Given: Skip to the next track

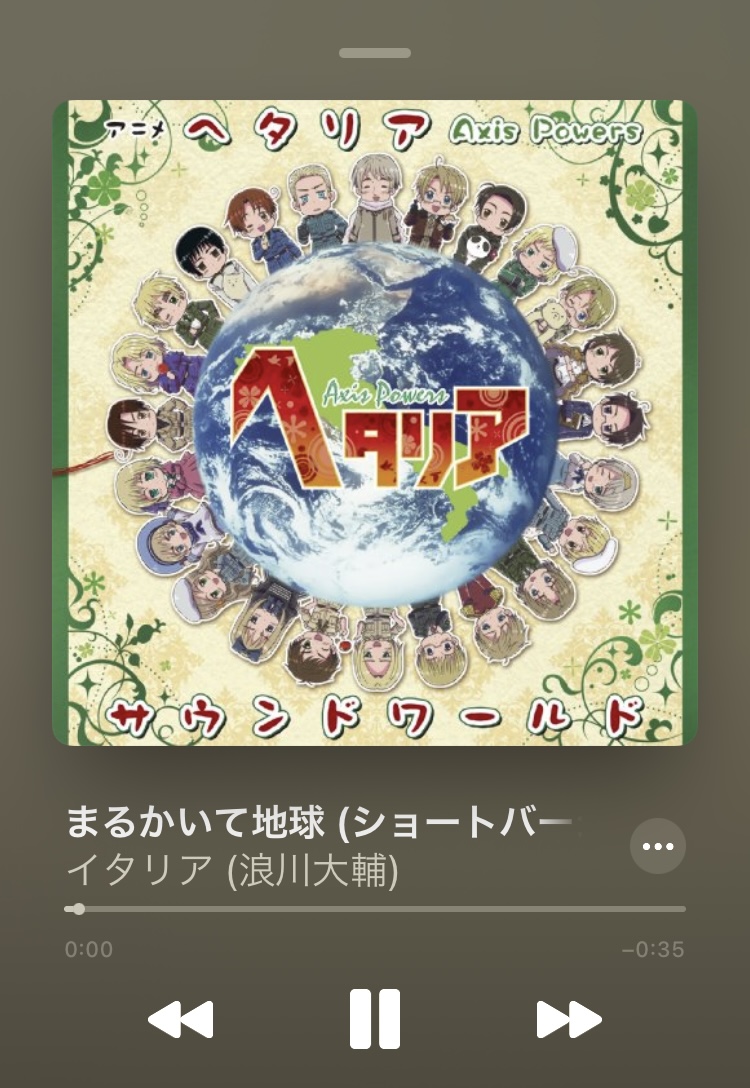Looking at the screenshot, I should [568, 1019].
